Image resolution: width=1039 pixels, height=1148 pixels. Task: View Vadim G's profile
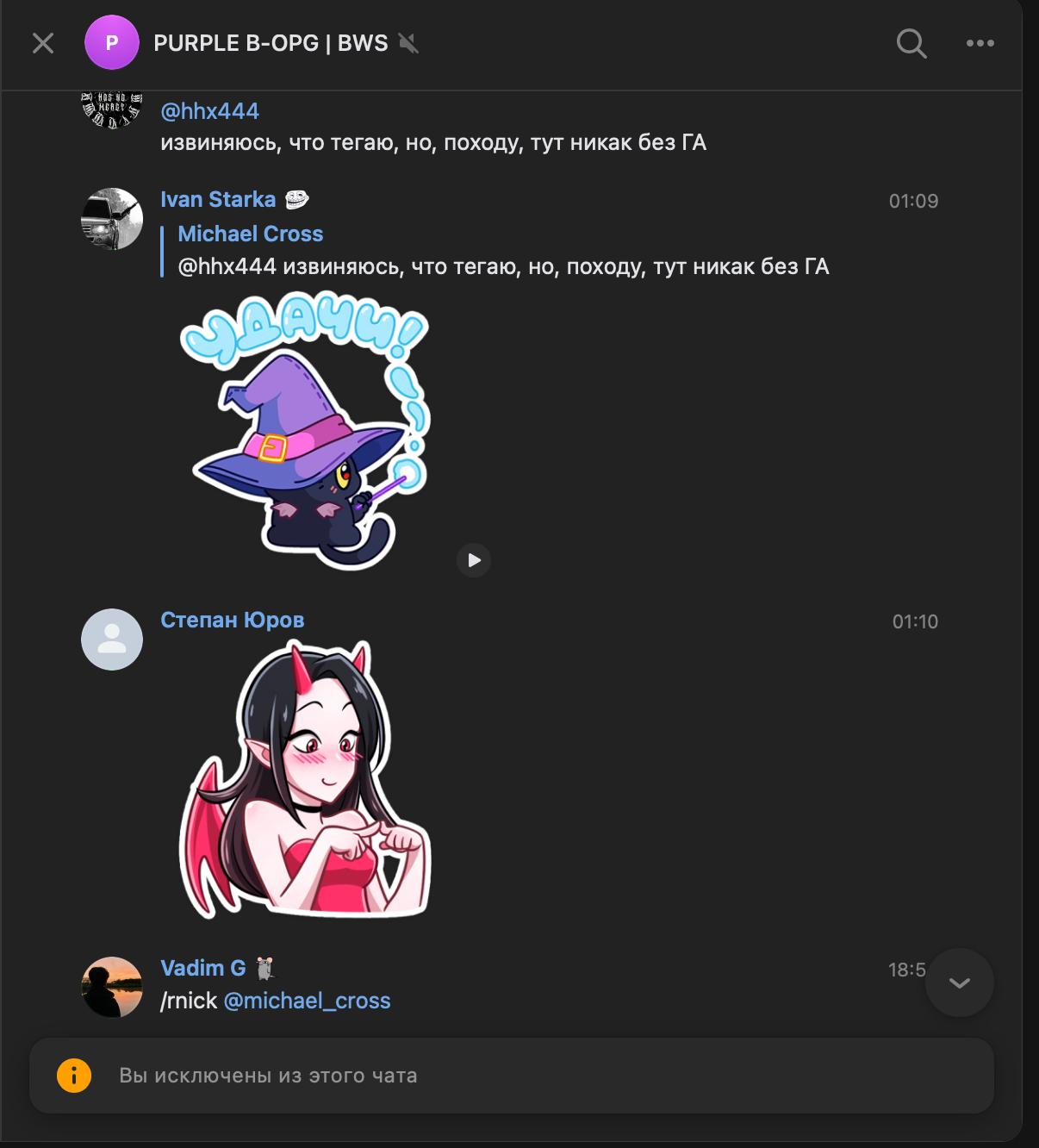click(203, 969)
